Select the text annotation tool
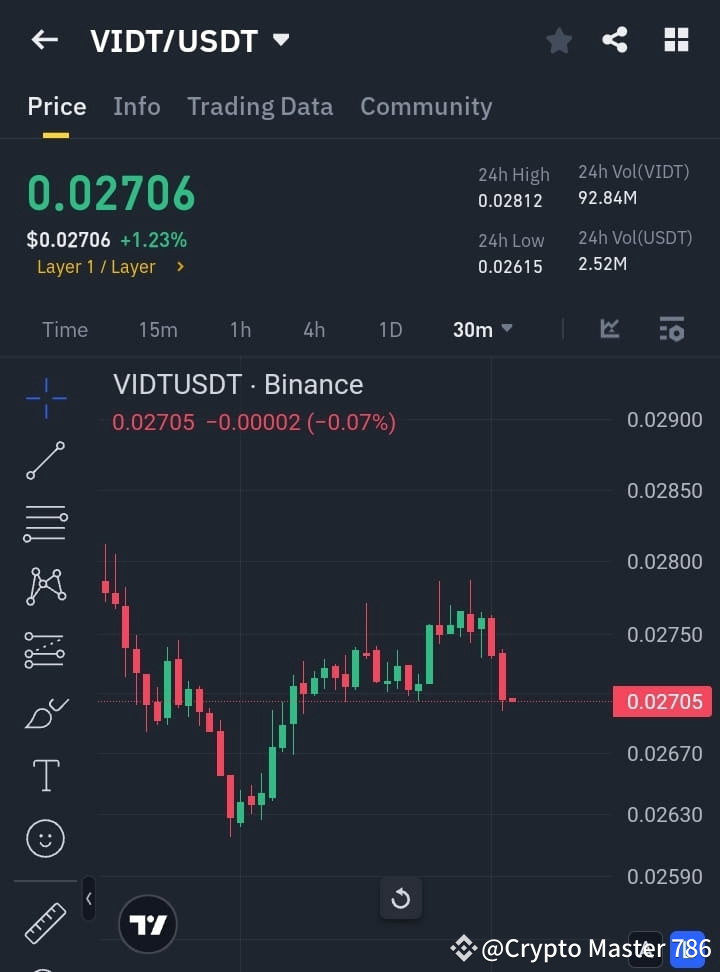The image size is (720, 972). [45, 775]
